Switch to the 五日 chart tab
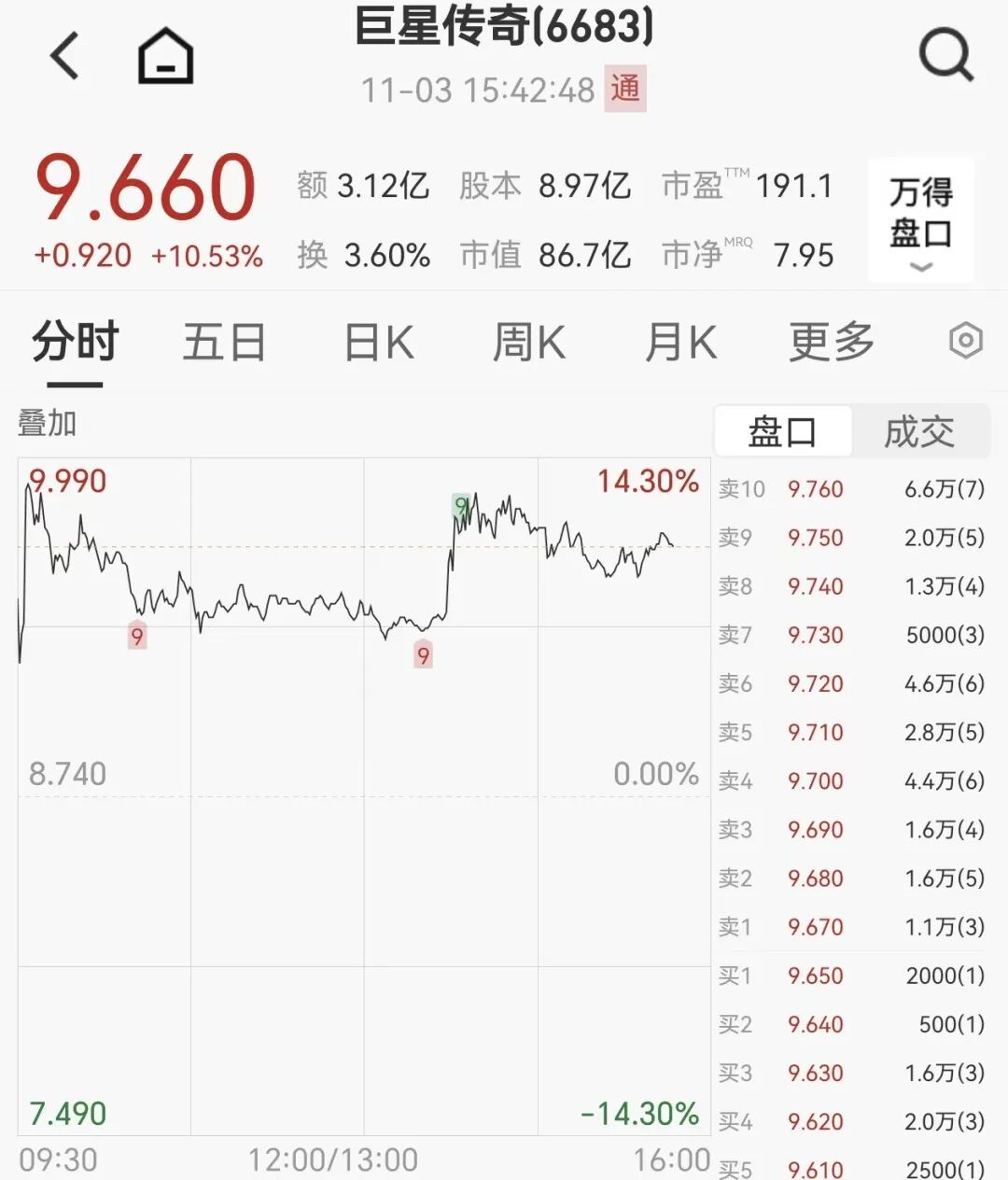Screen dimensions: 1008x1180 pos(224,342)
